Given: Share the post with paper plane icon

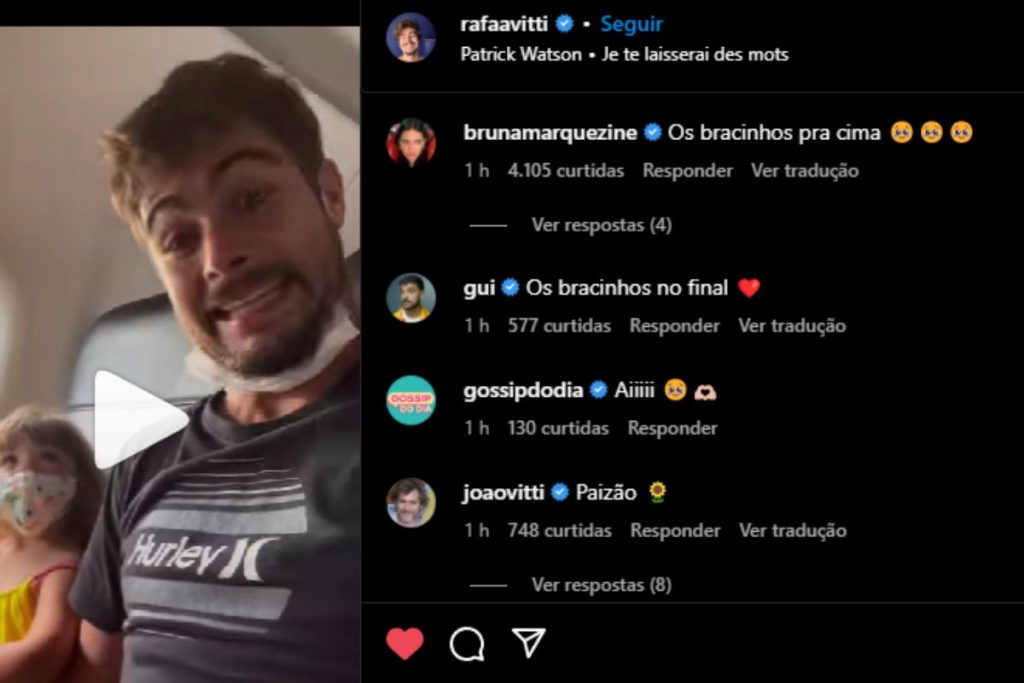Looking at the screenshot, I should tap(529, 643).
